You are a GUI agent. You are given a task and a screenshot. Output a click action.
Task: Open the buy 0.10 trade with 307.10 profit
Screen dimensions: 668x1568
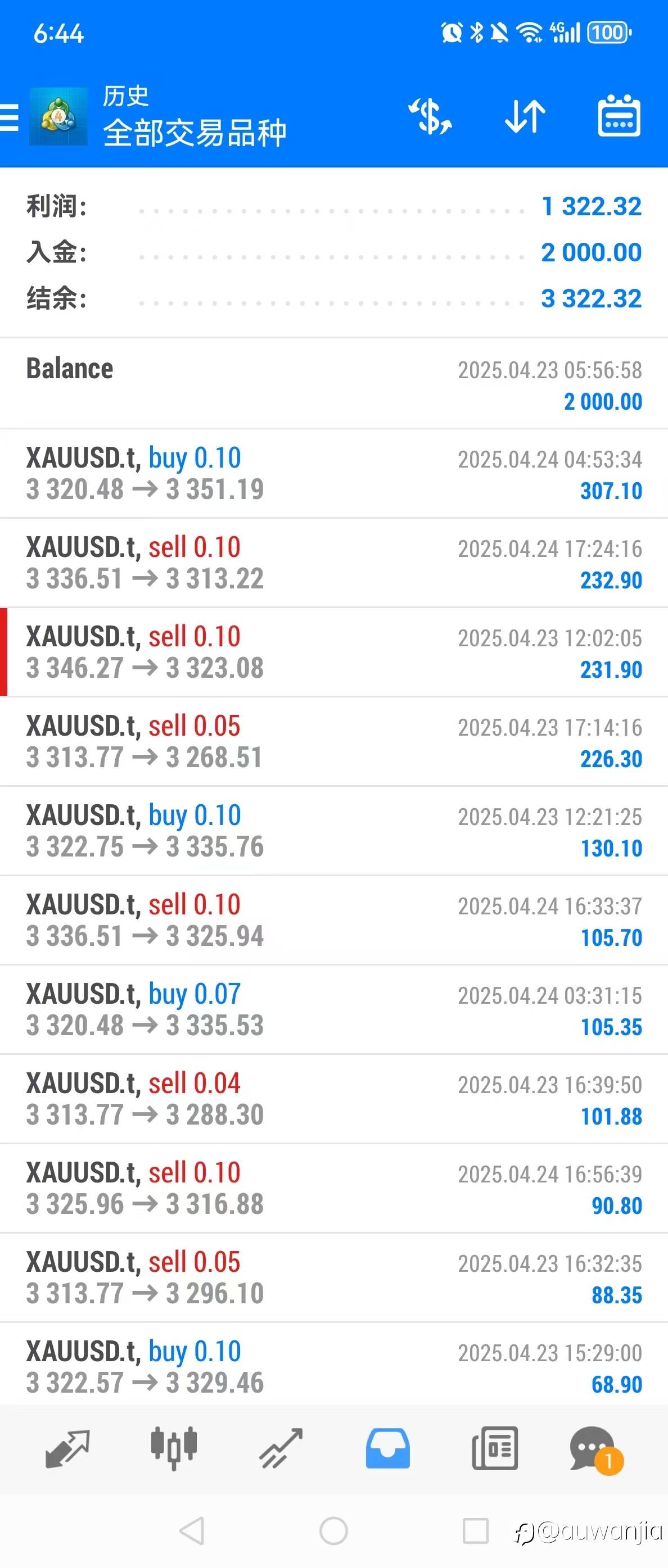click(333, 474)
